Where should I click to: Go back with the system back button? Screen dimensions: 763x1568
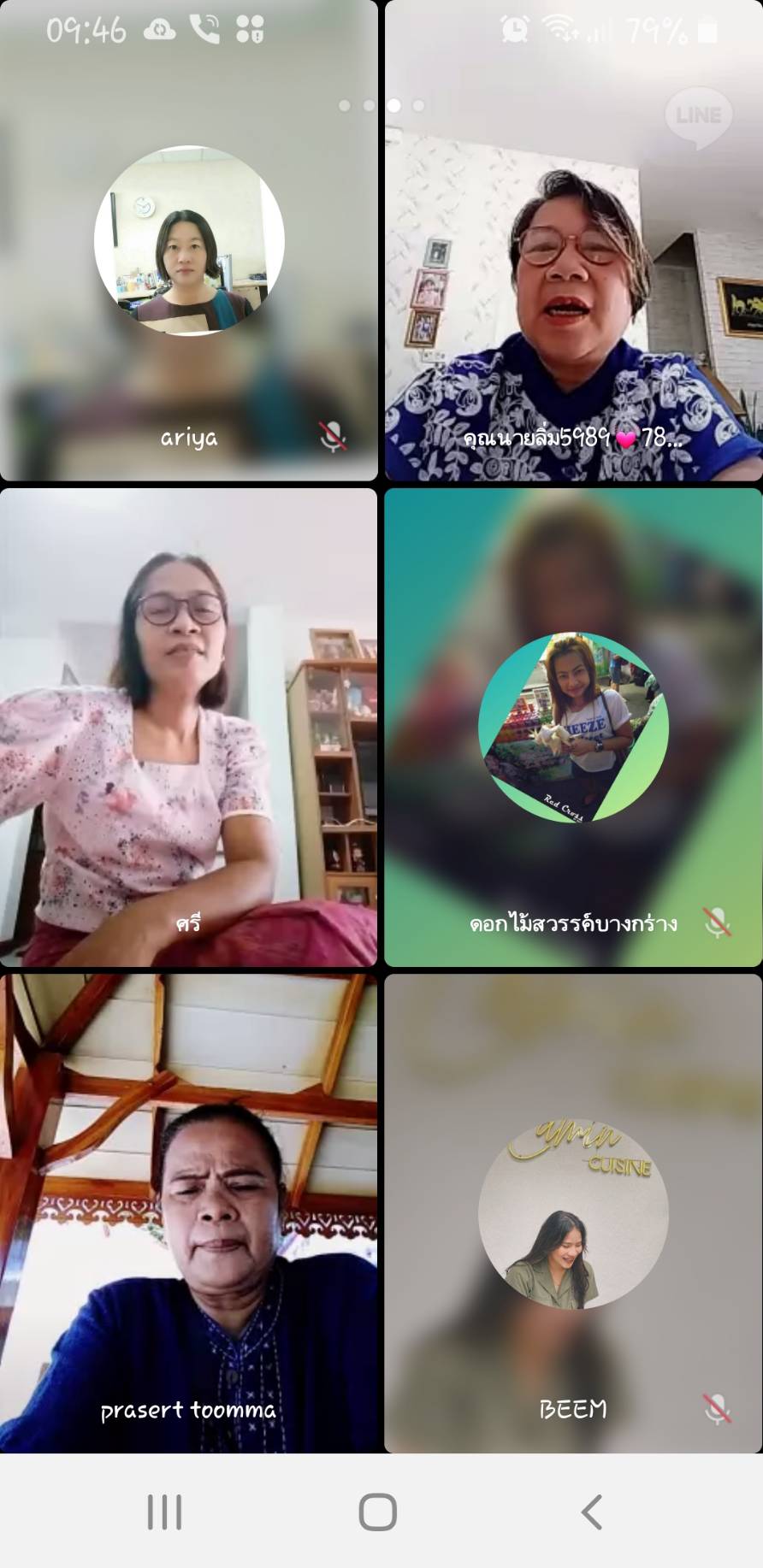(x=591, y=1512)
